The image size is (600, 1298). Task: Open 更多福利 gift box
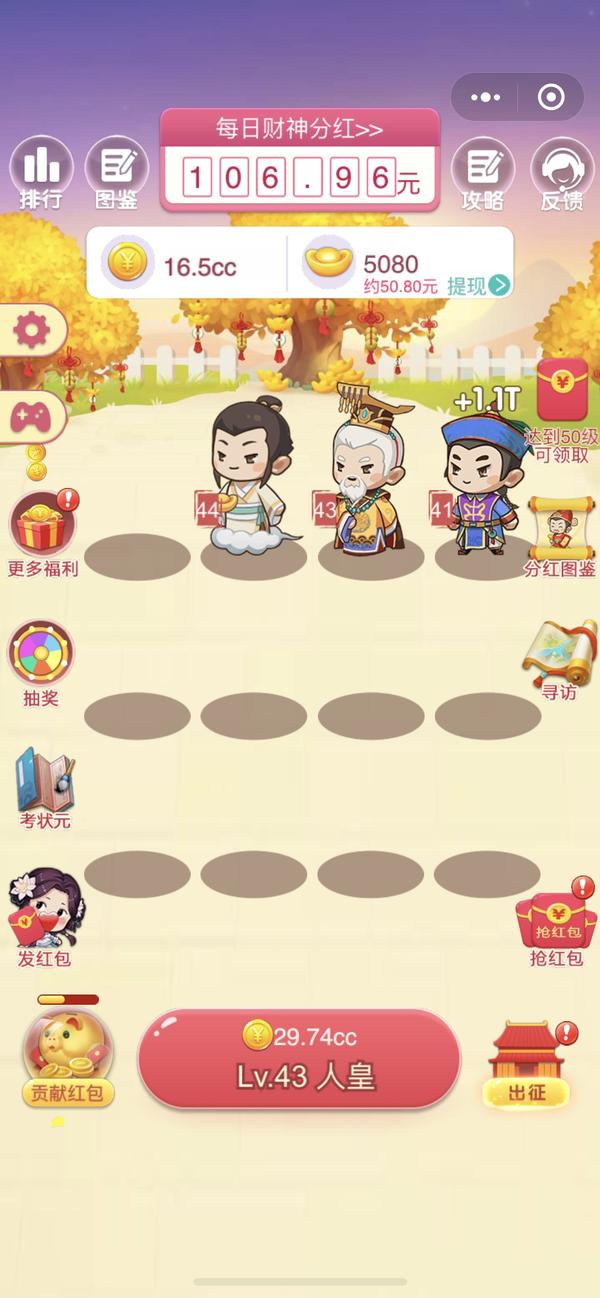(42, 532)
